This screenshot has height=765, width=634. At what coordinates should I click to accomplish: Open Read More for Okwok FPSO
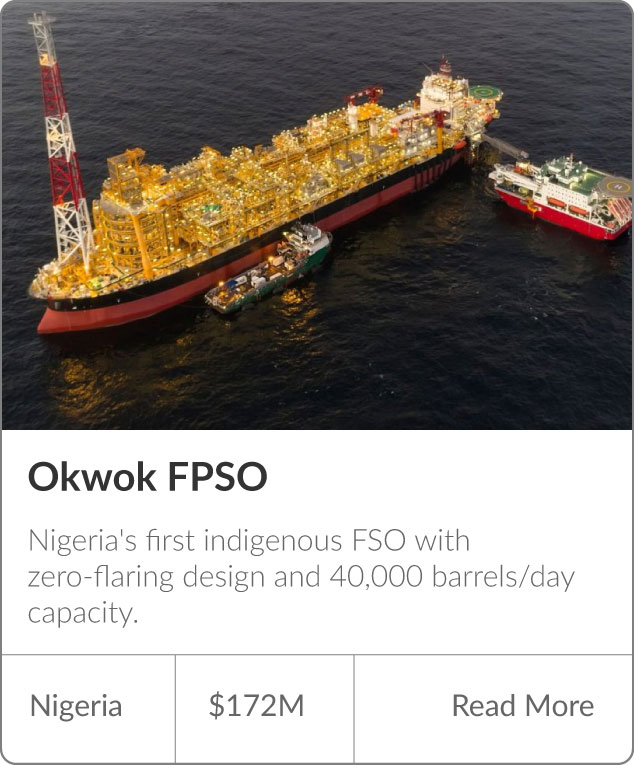(x=522, y=706)
